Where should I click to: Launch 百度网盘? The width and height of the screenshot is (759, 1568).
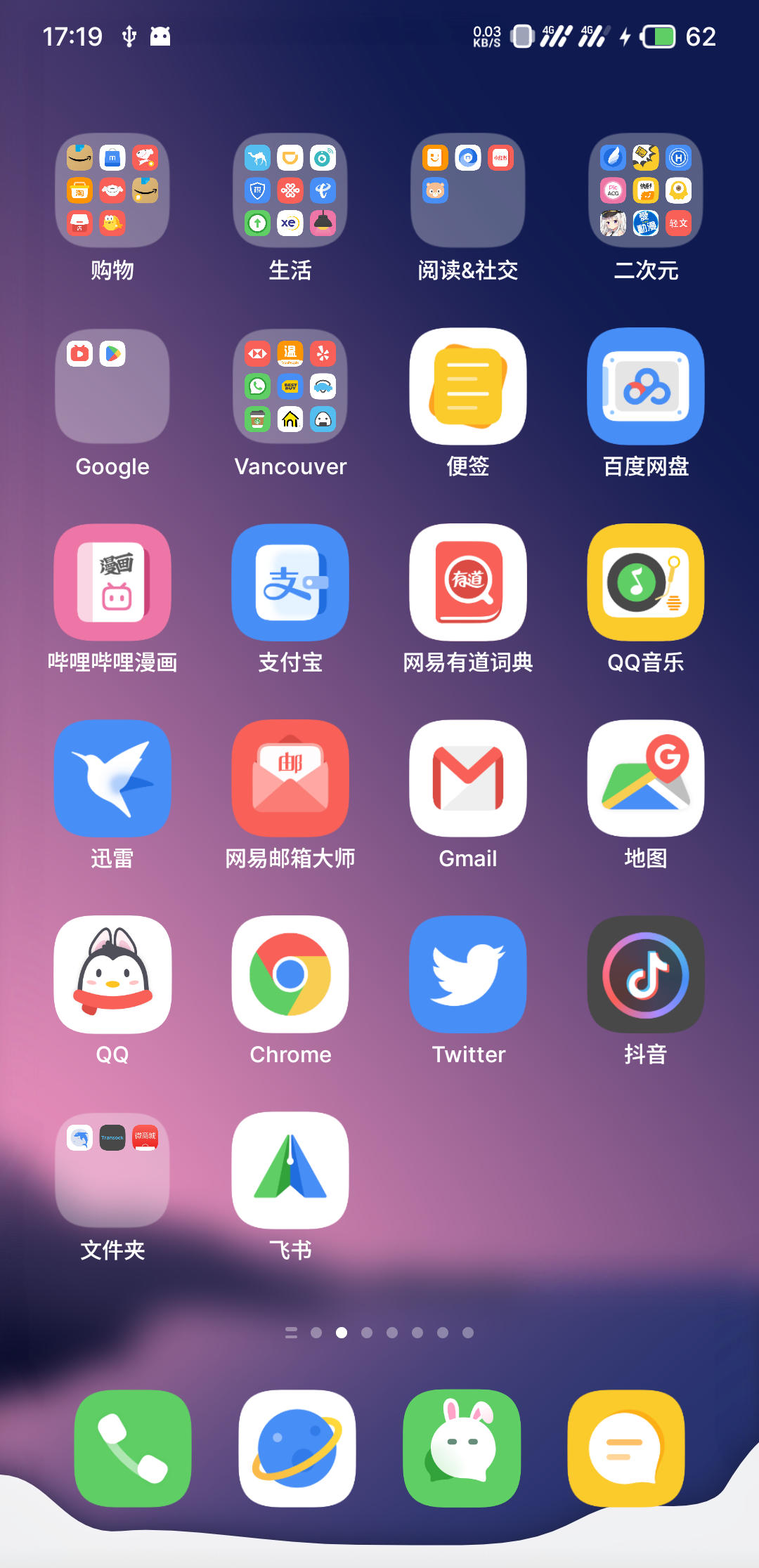(x=646, y=386)
